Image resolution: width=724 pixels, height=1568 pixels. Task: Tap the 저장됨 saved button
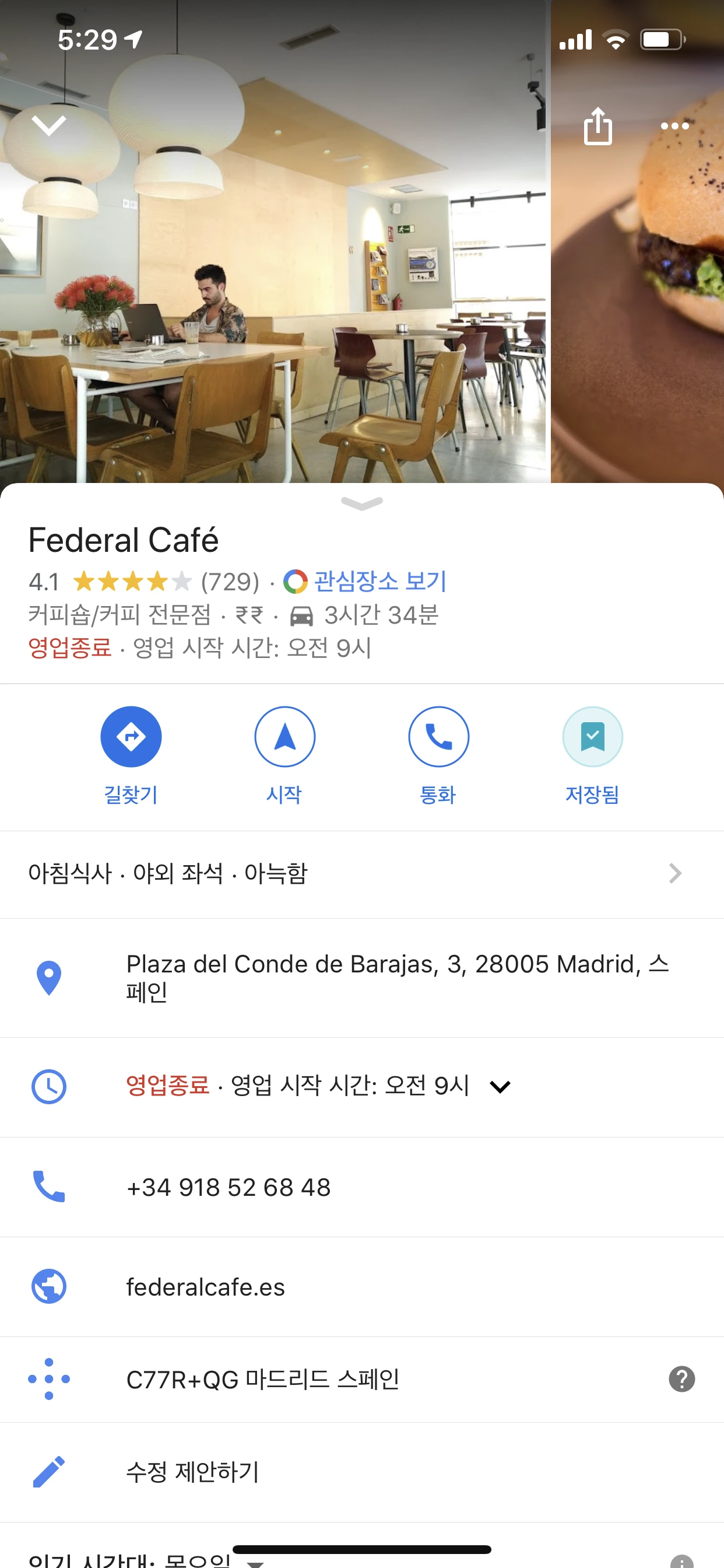pyautogui.click(x=592, y=737)
